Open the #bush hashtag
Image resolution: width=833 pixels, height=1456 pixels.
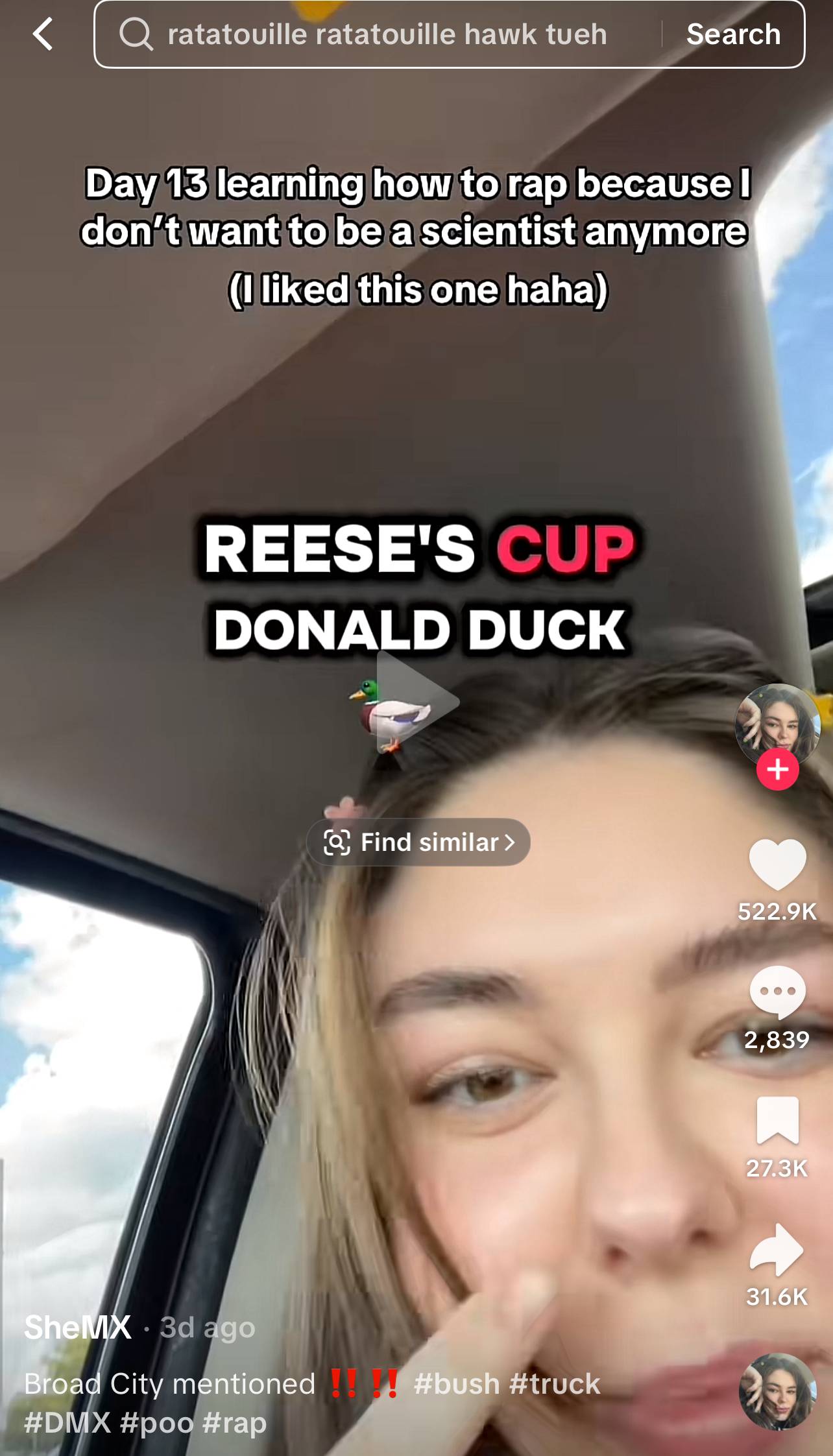(457, 1384)
